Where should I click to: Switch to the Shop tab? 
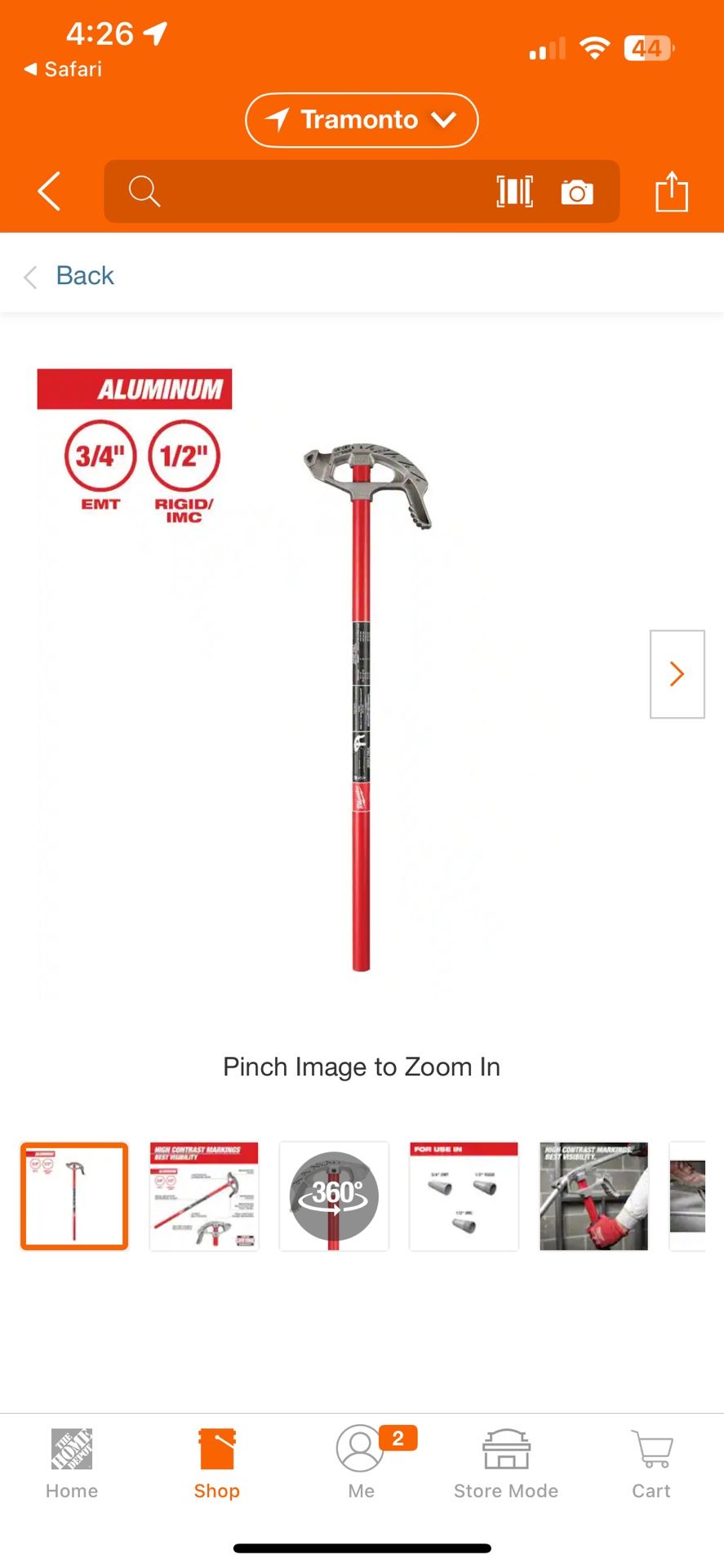point(217,1464)
